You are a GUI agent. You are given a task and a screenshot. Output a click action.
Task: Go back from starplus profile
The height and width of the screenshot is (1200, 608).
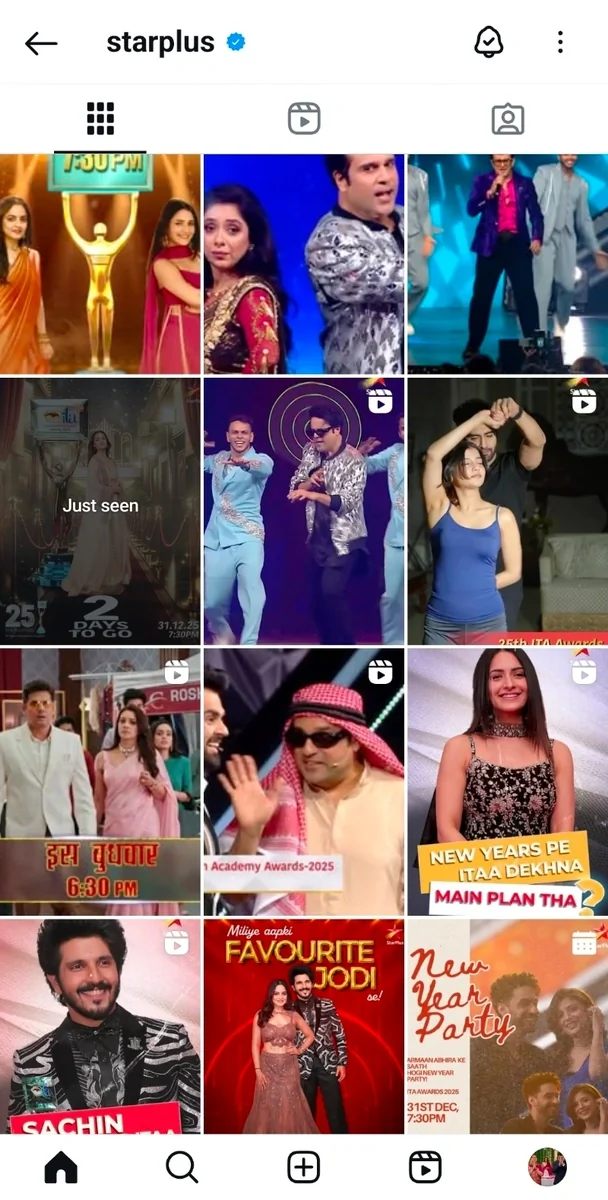tap(41, 43)
